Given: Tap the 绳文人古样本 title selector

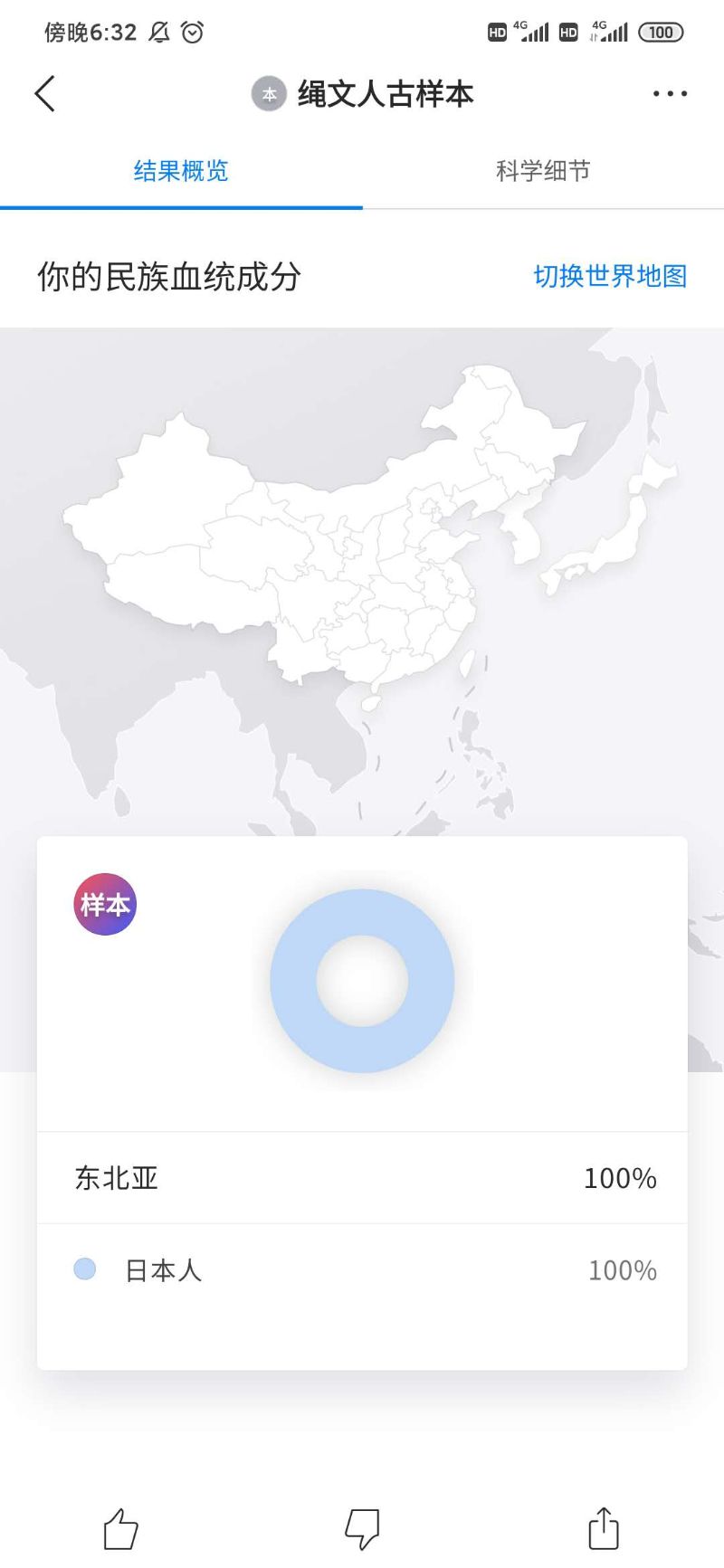Looking at the screenshot, I should pos(364,94).
